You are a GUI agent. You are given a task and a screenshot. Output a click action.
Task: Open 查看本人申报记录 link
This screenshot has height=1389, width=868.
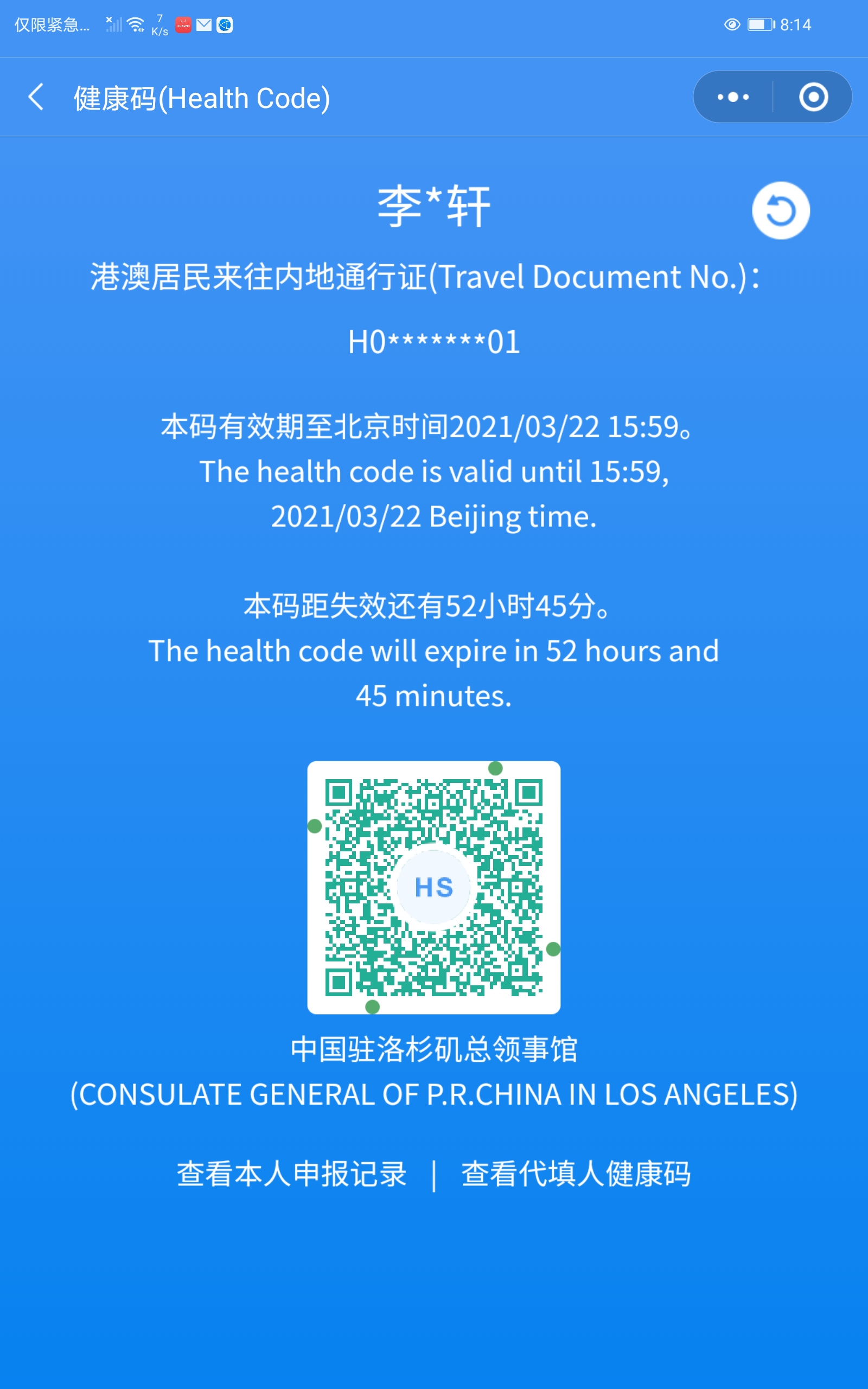point(292,1174)
